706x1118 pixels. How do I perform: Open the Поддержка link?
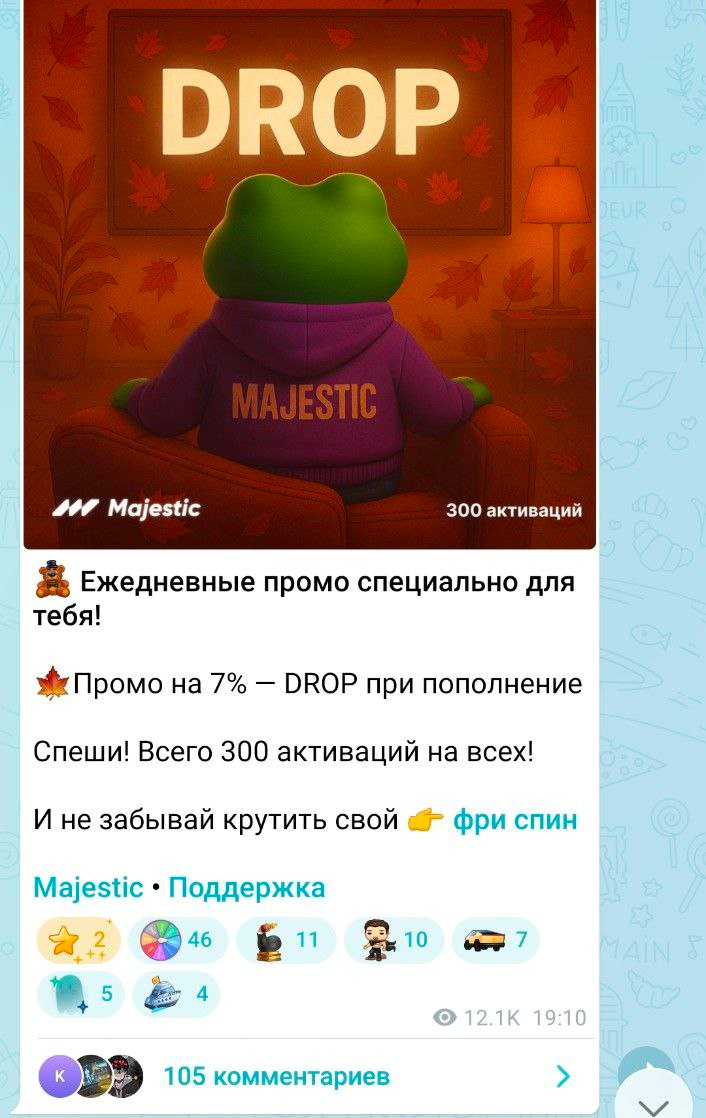pyautogui.click(x=246, y=887)
